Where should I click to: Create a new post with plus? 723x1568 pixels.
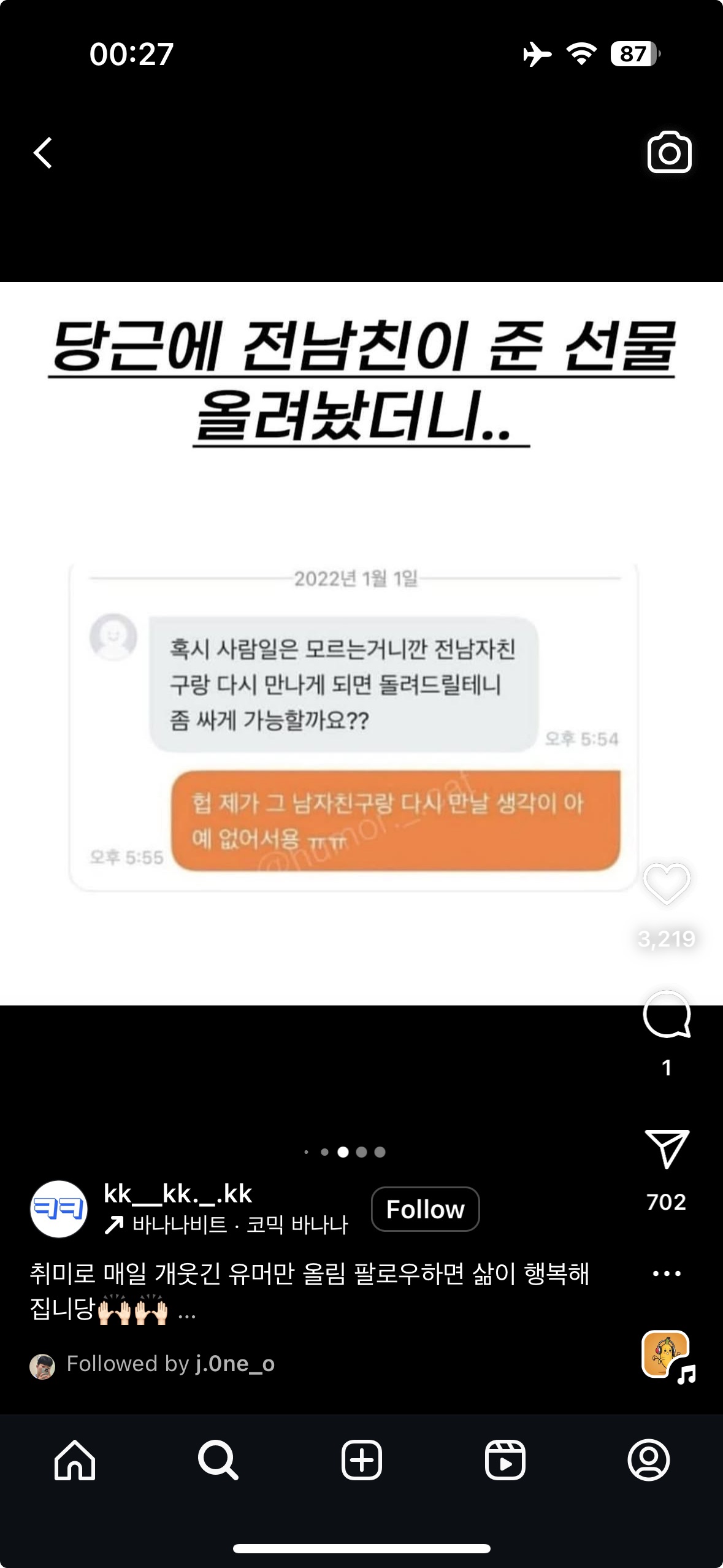361,1460
